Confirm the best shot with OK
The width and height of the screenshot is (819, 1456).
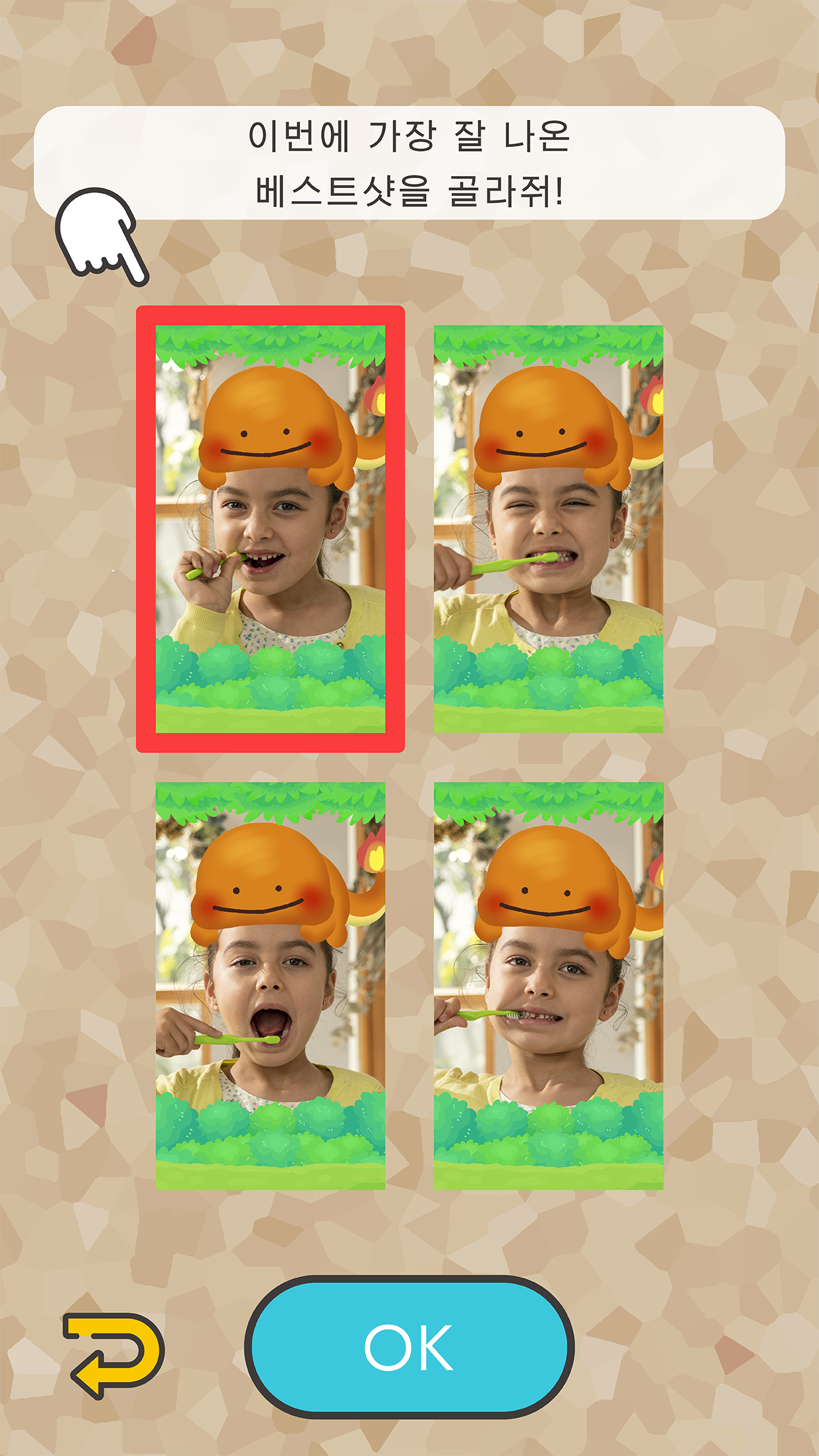point(409,1347)
